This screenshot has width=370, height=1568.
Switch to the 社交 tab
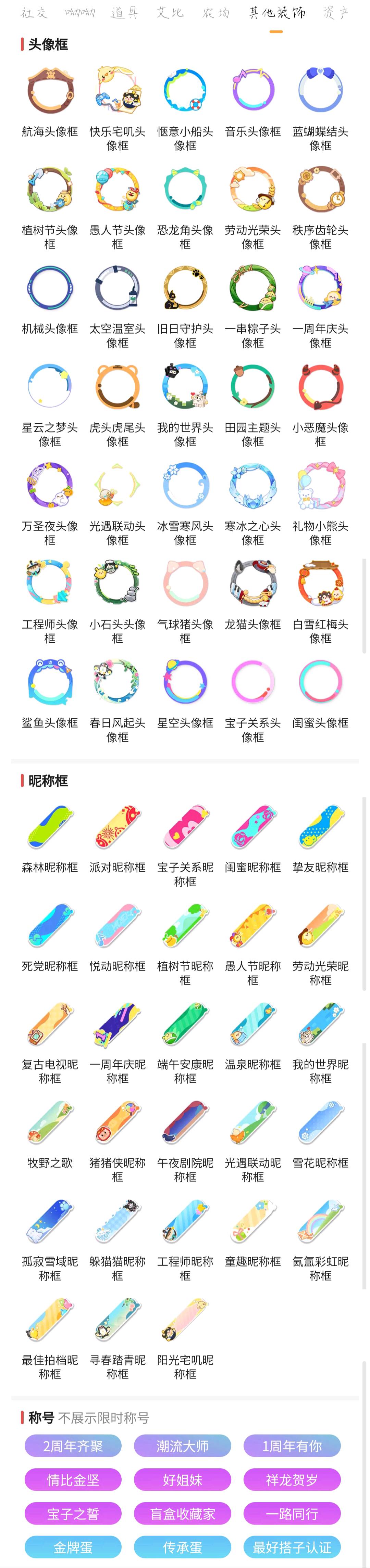tap(34, 13)
